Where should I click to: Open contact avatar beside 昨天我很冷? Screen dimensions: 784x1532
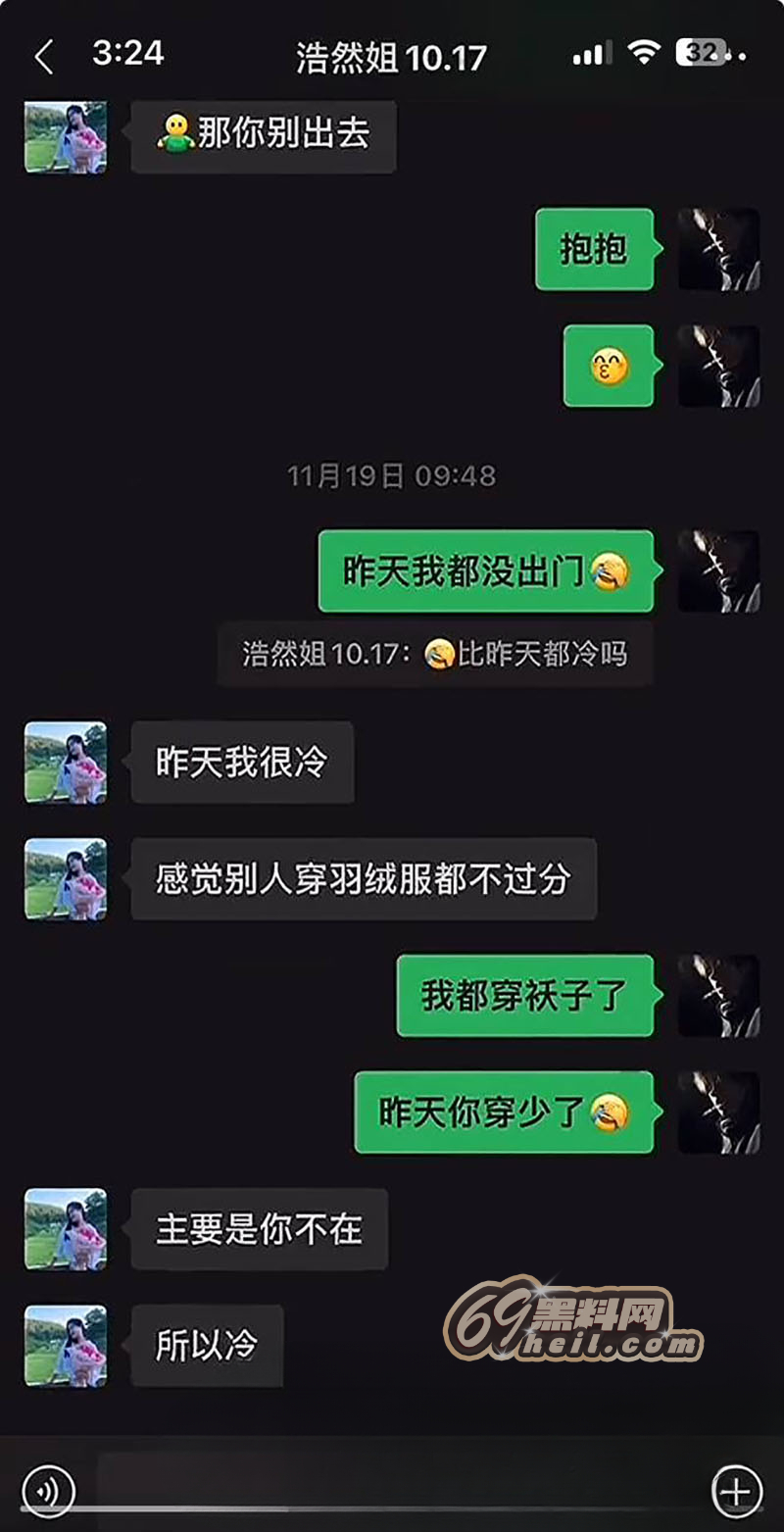(x=66, y=763)
